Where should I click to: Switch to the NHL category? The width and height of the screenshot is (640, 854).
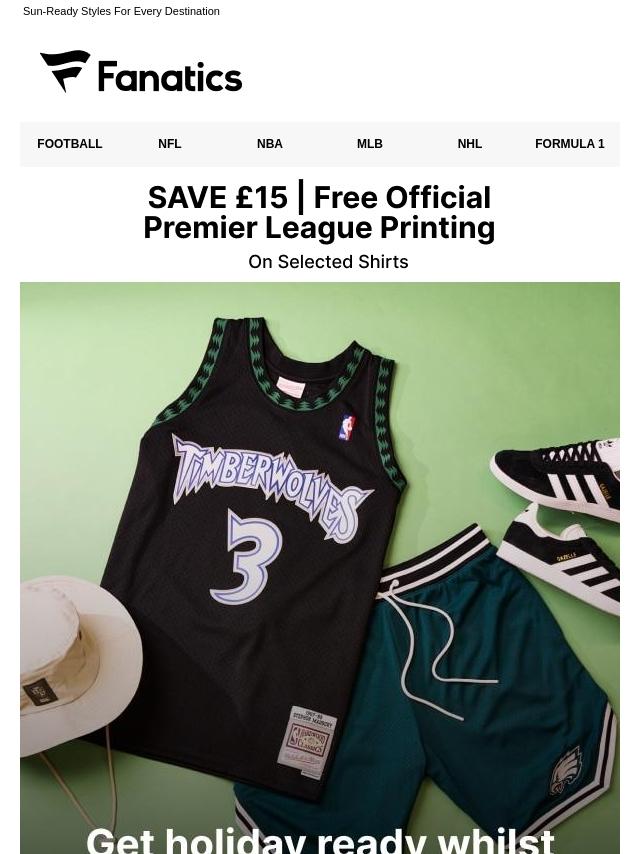470,144
